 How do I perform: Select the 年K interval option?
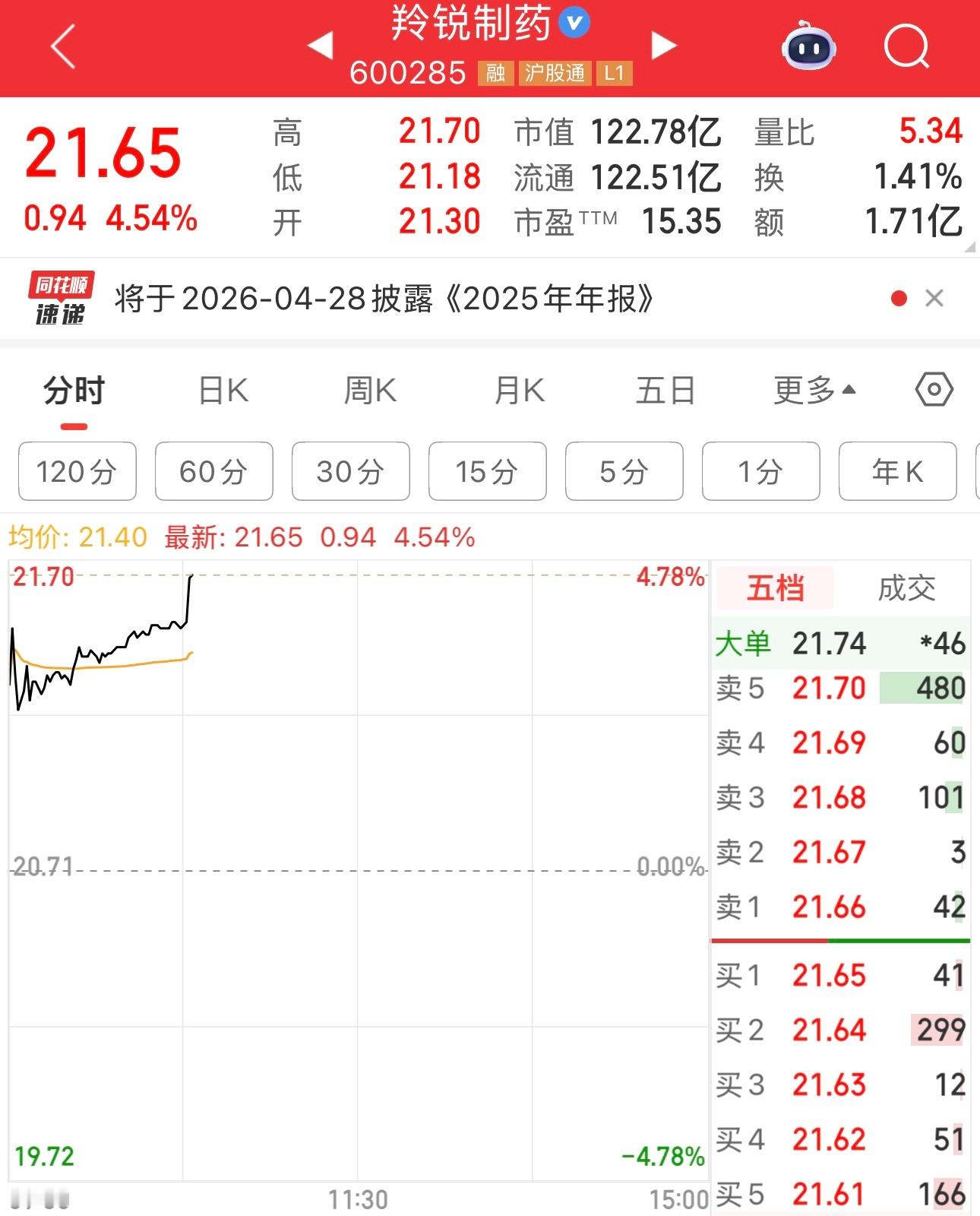pos(897,472)
